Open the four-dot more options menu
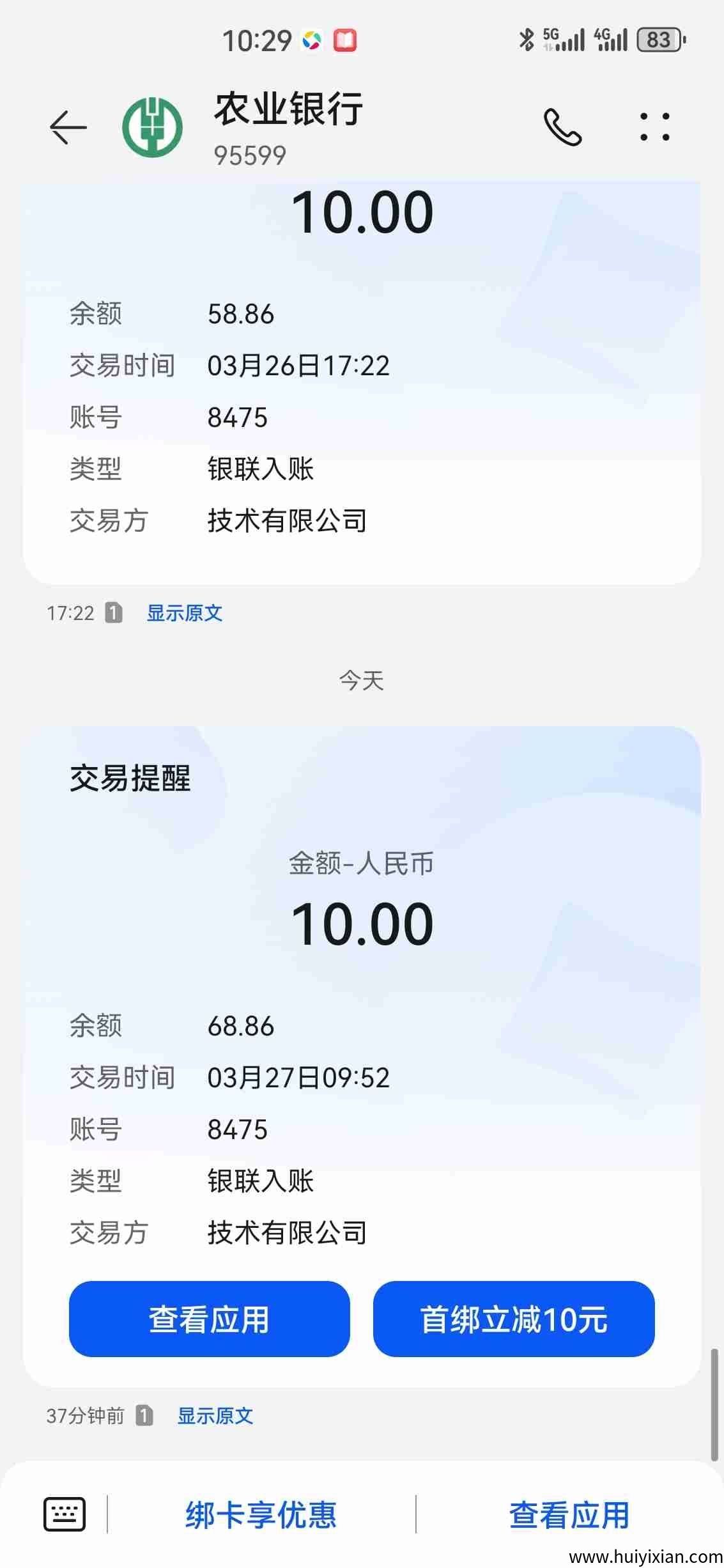This screenshot has width=724, height=1568. (x=654, y=127)
